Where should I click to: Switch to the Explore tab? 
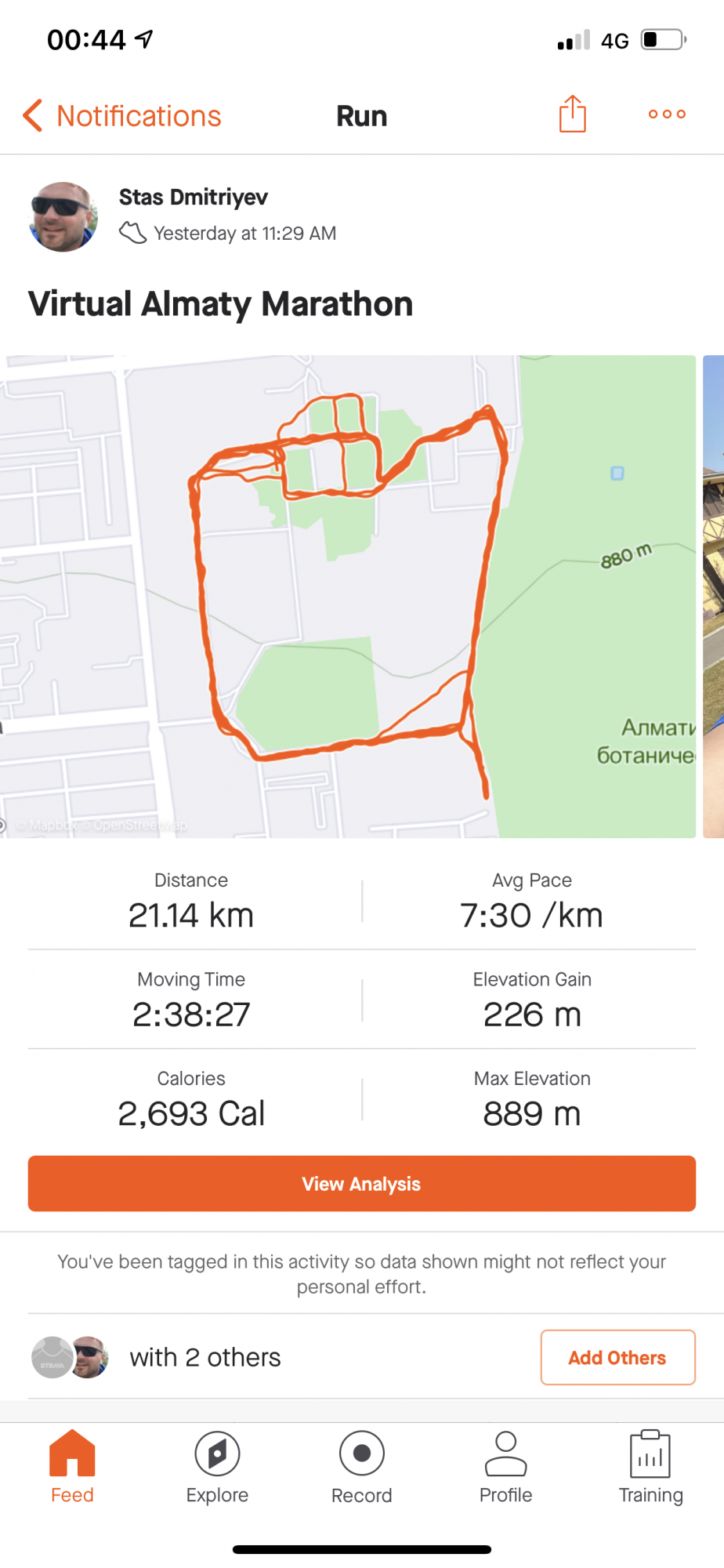[217, 1465]
